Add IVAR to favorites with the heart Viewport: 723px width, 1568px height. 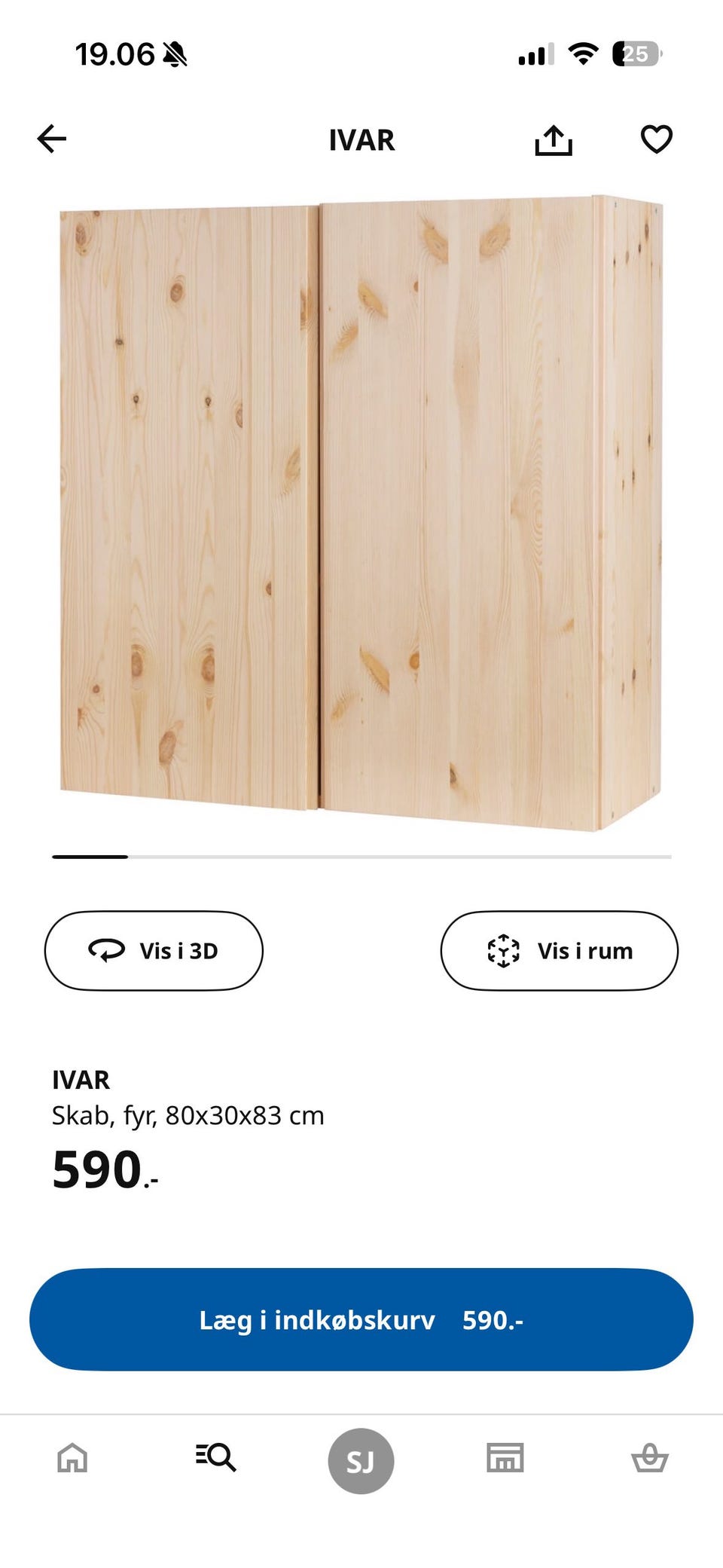pos(656,139)
